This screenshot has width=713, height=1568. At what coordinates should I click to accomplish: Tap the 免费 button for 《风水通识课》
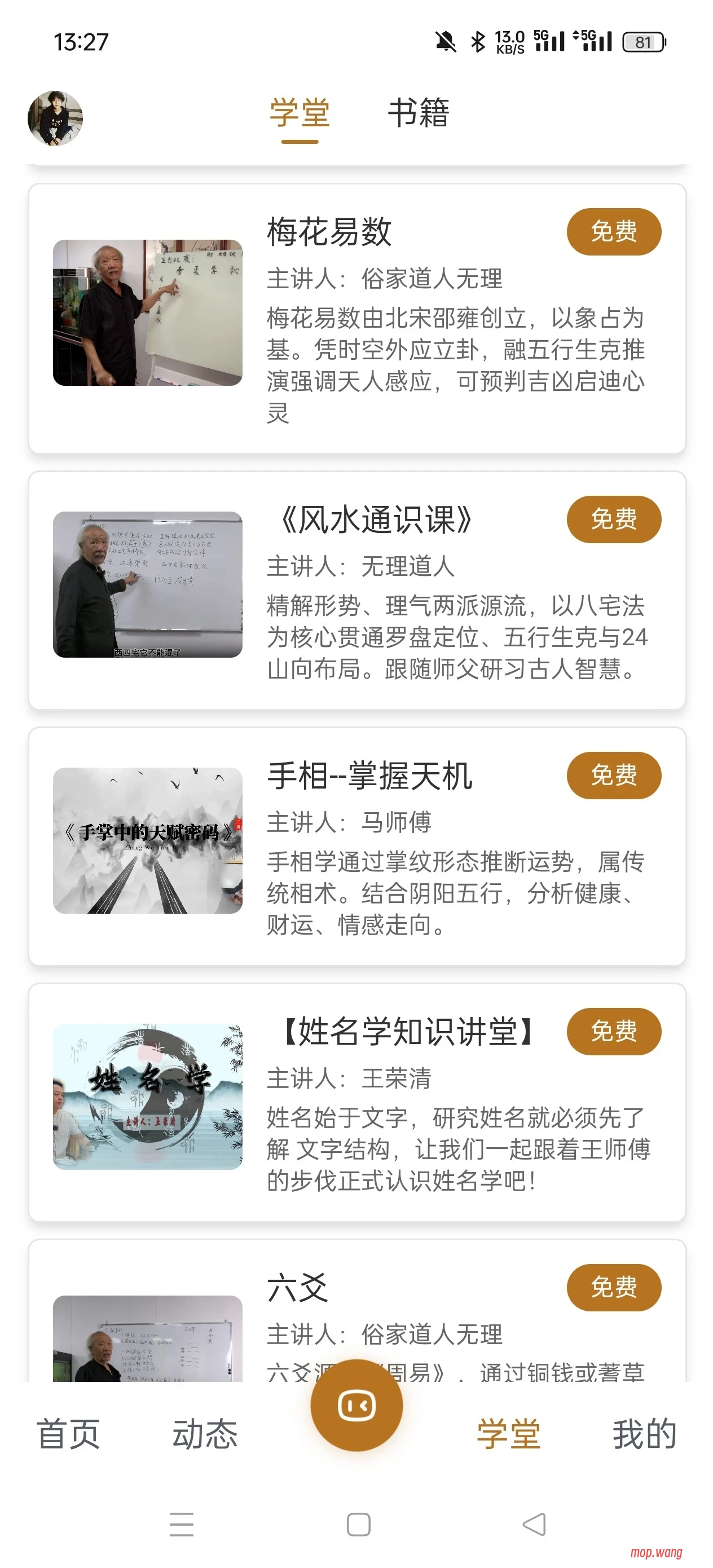pos(613,519)
